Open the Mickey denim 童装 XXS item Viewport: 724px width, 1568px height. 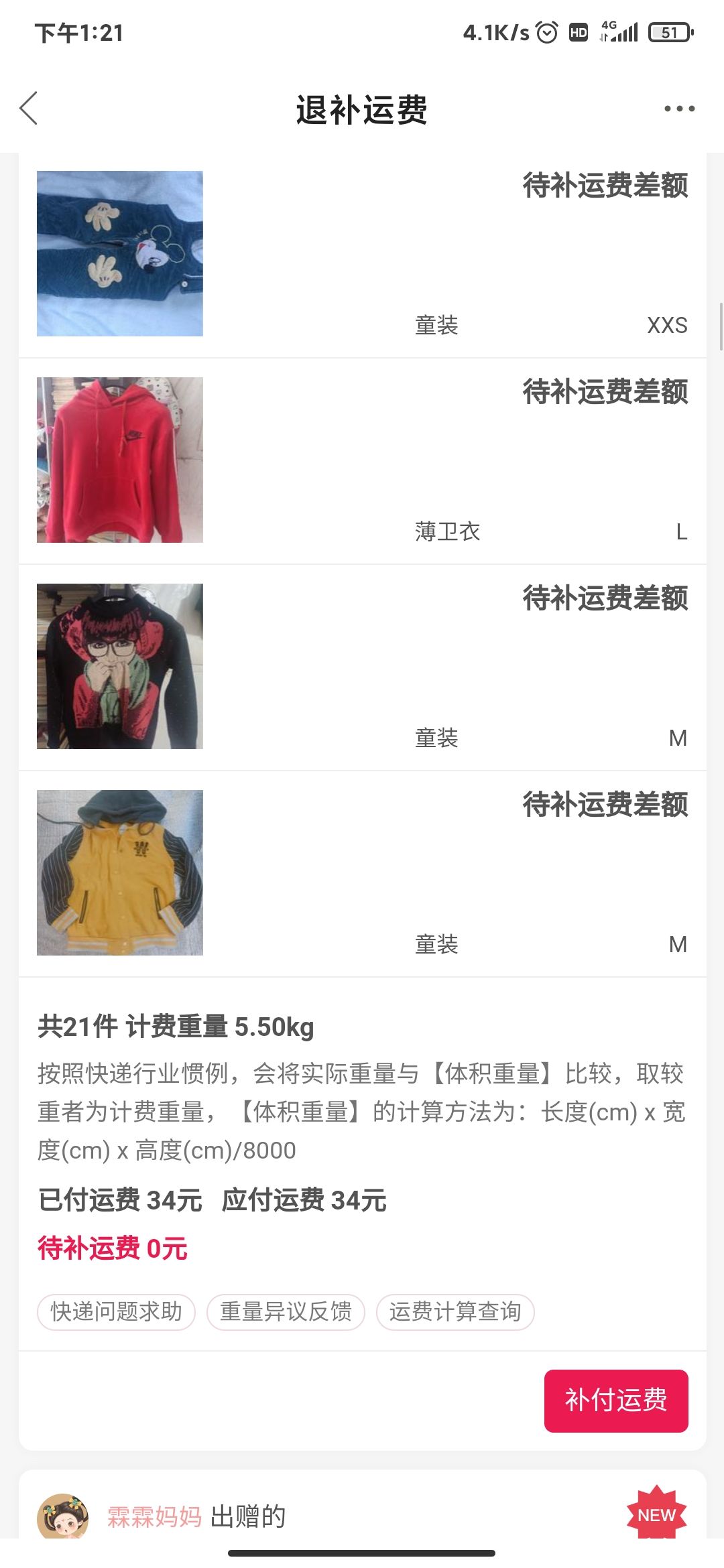click(x=362, y=255)
